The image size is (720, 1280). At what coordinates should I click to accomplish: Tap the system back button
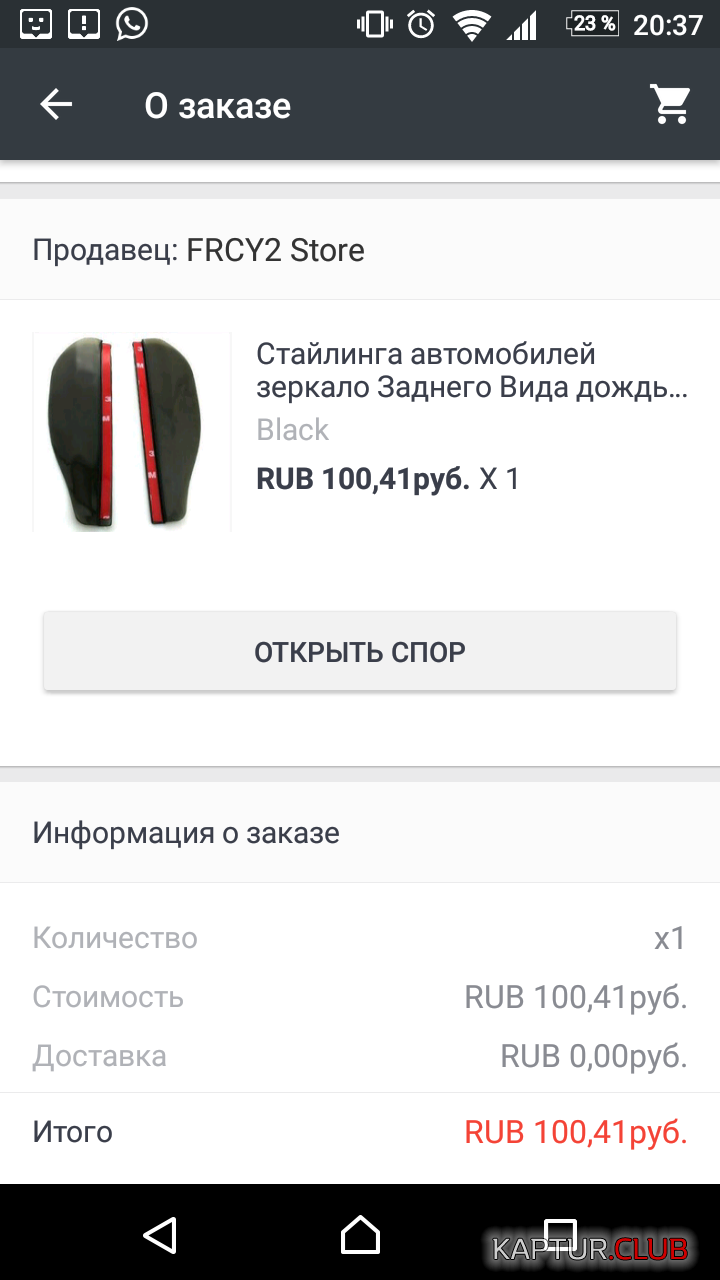[160, 1235]
